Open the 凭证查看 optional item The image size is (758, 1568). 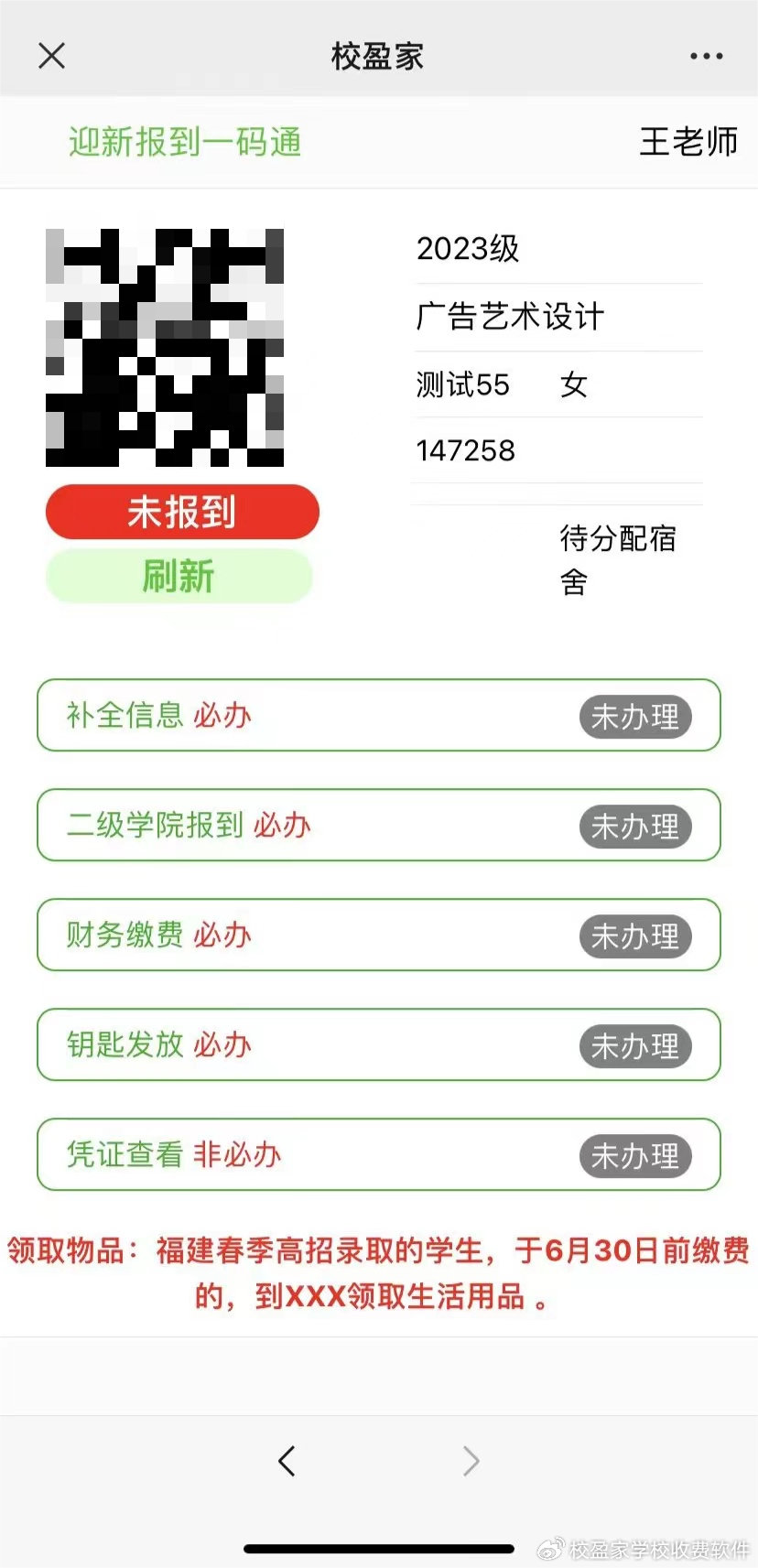click(378, 1155)
